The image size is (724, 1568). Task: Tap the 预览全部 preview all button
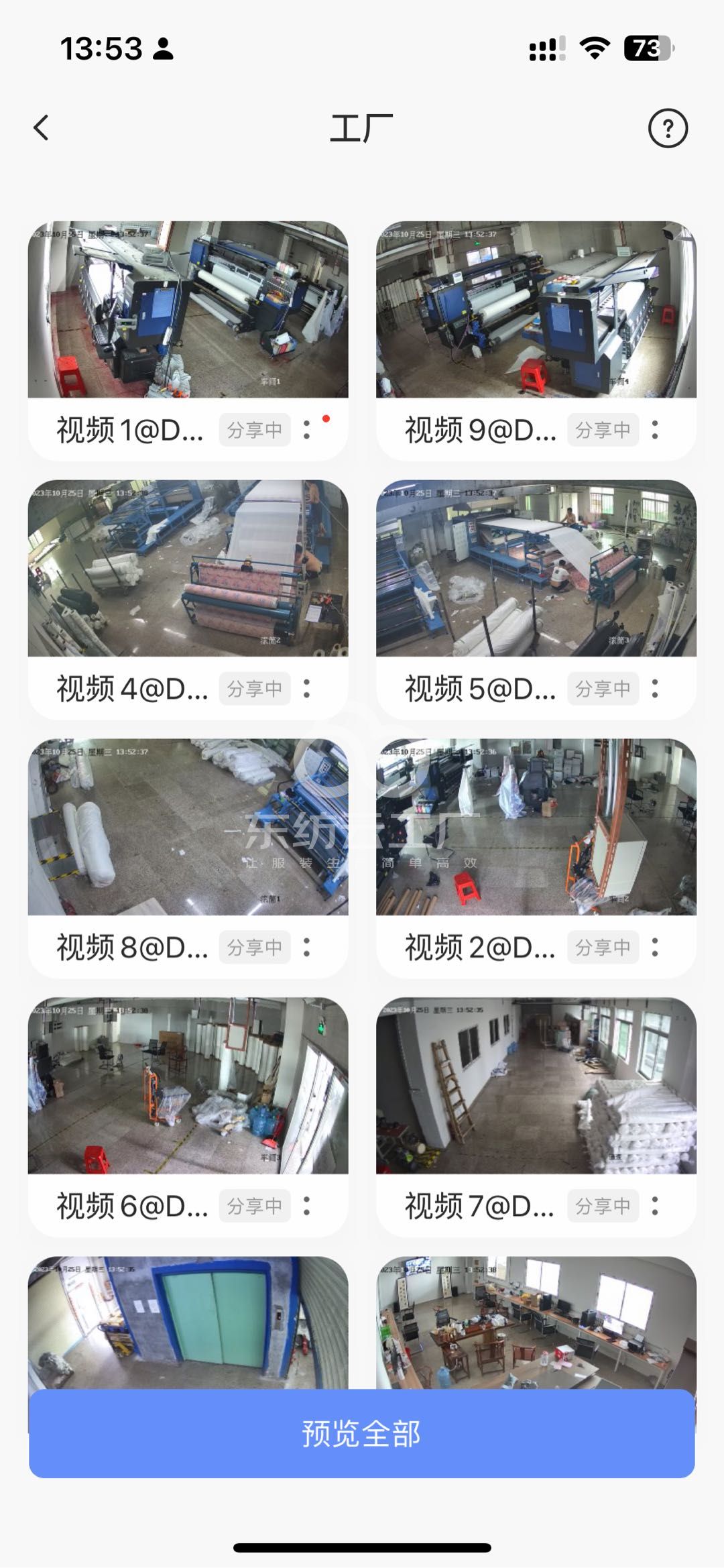point(362,1434)
